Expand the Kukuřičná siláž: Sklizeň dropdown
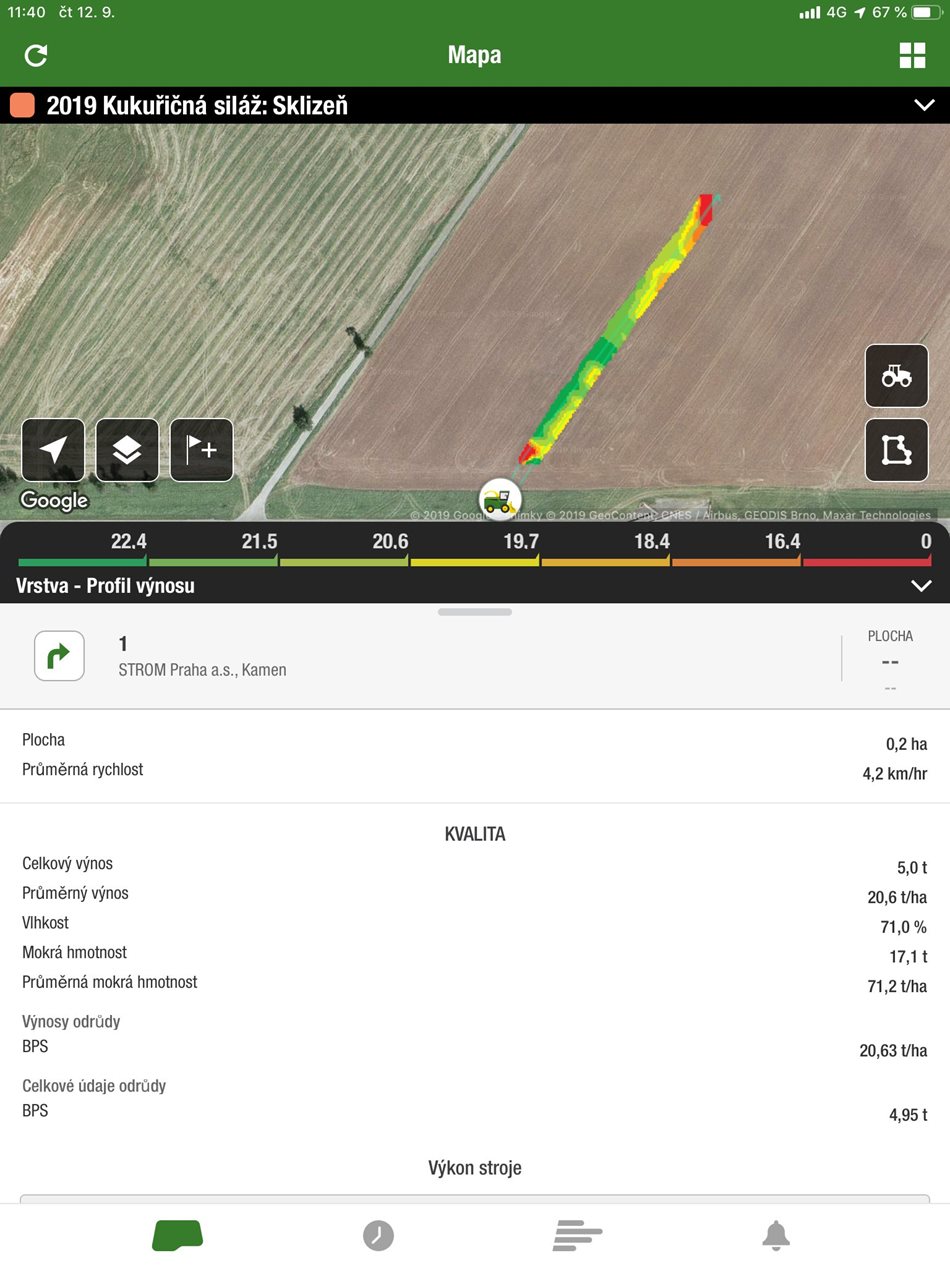 pos(924,105)
